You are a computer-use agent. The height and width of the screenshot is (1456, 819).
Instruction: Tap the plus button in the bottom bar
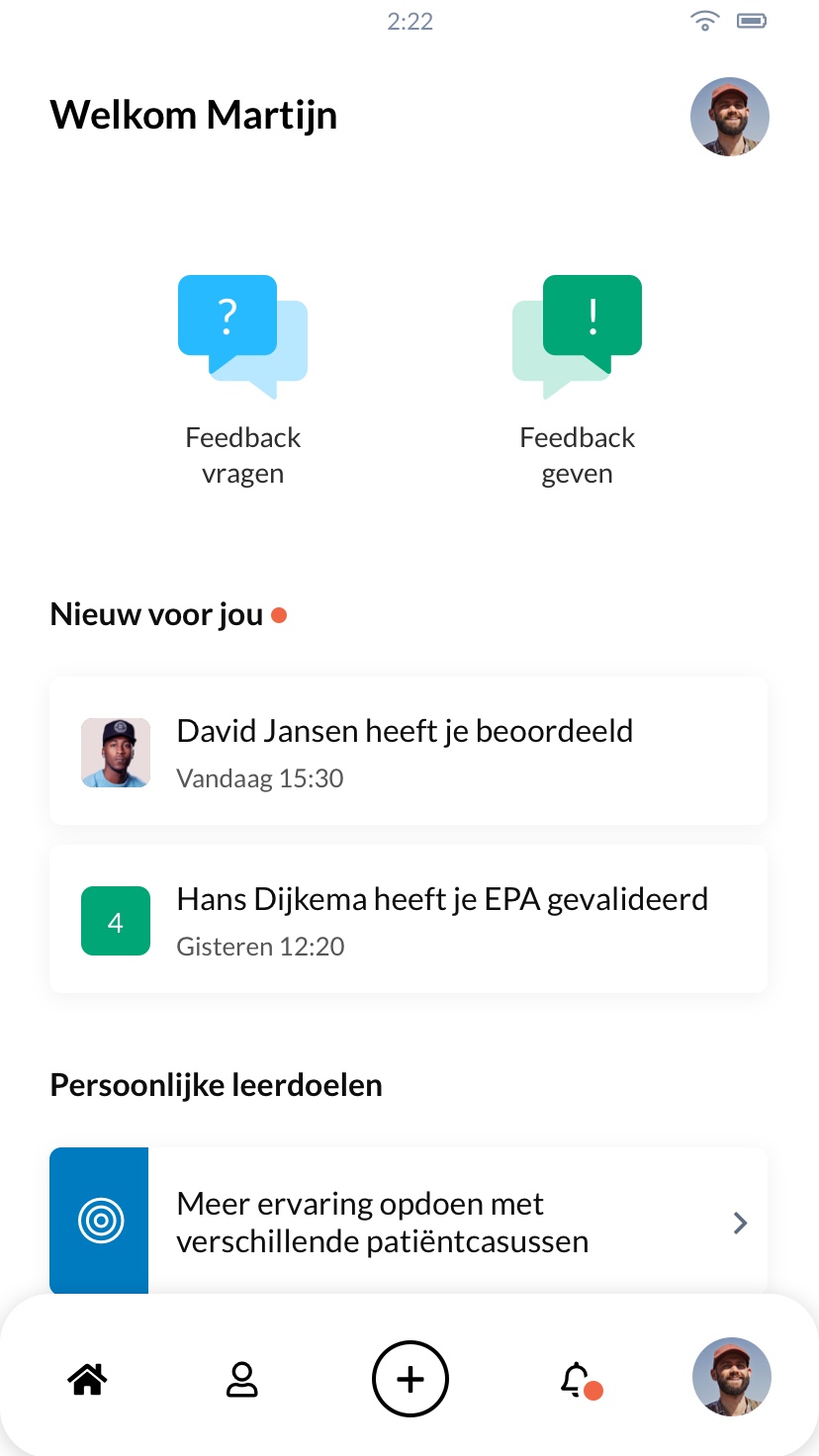(410, 1379)
